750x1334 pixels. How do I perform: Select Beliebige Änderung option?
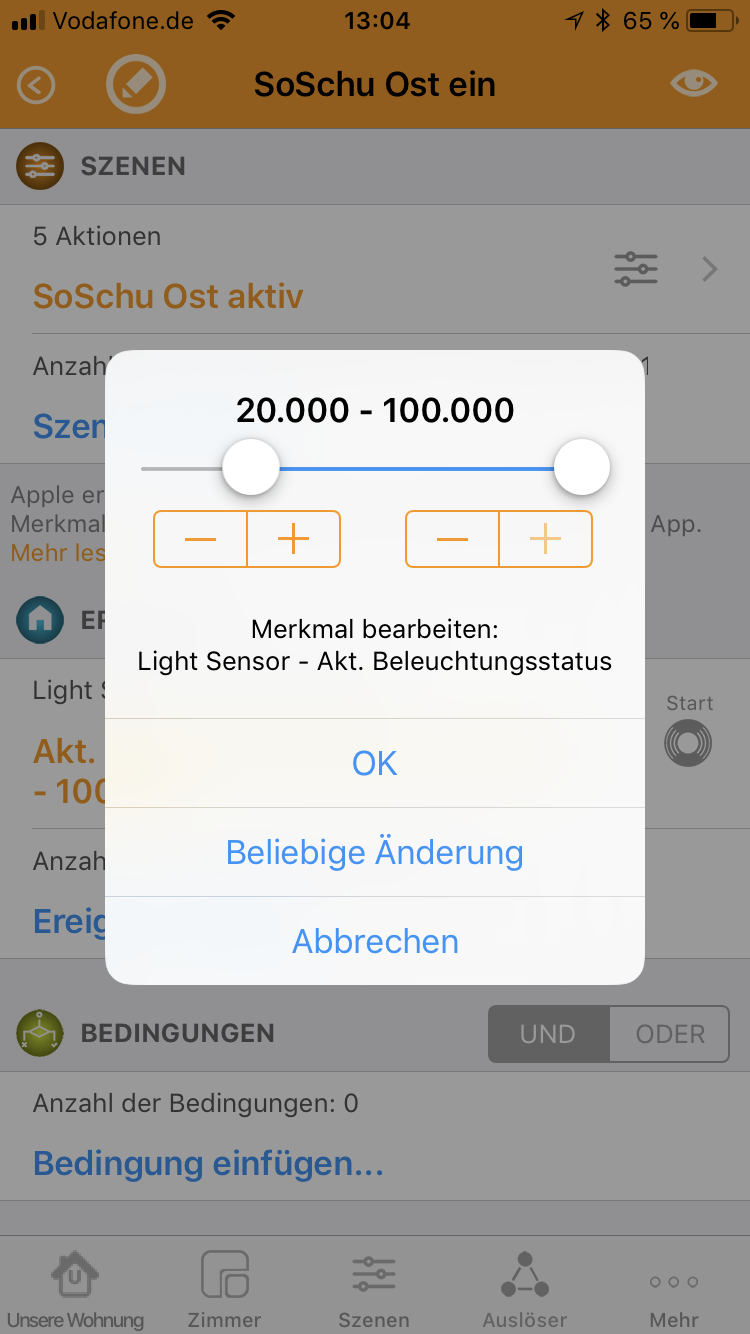tap(375, 852)
